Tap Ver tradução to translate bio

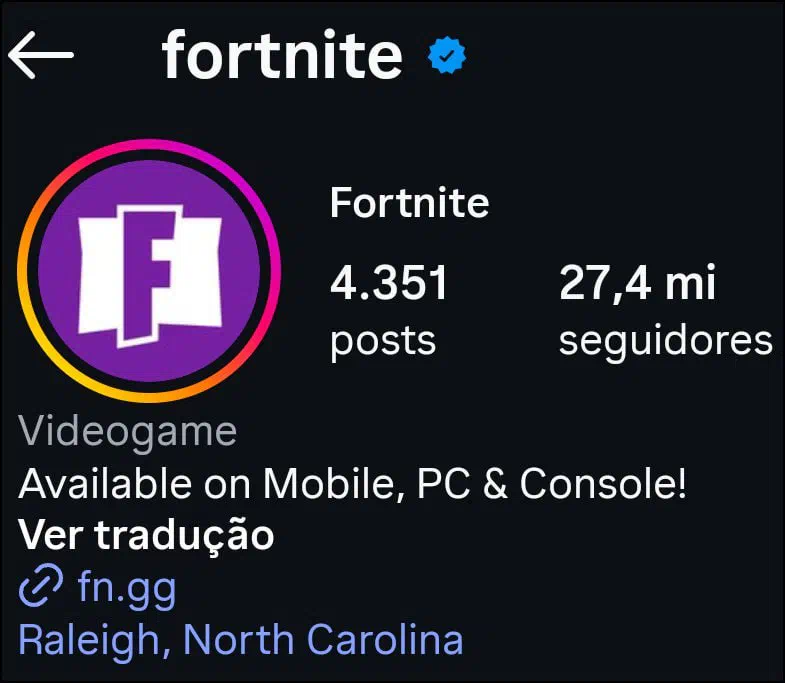point(146,535)
